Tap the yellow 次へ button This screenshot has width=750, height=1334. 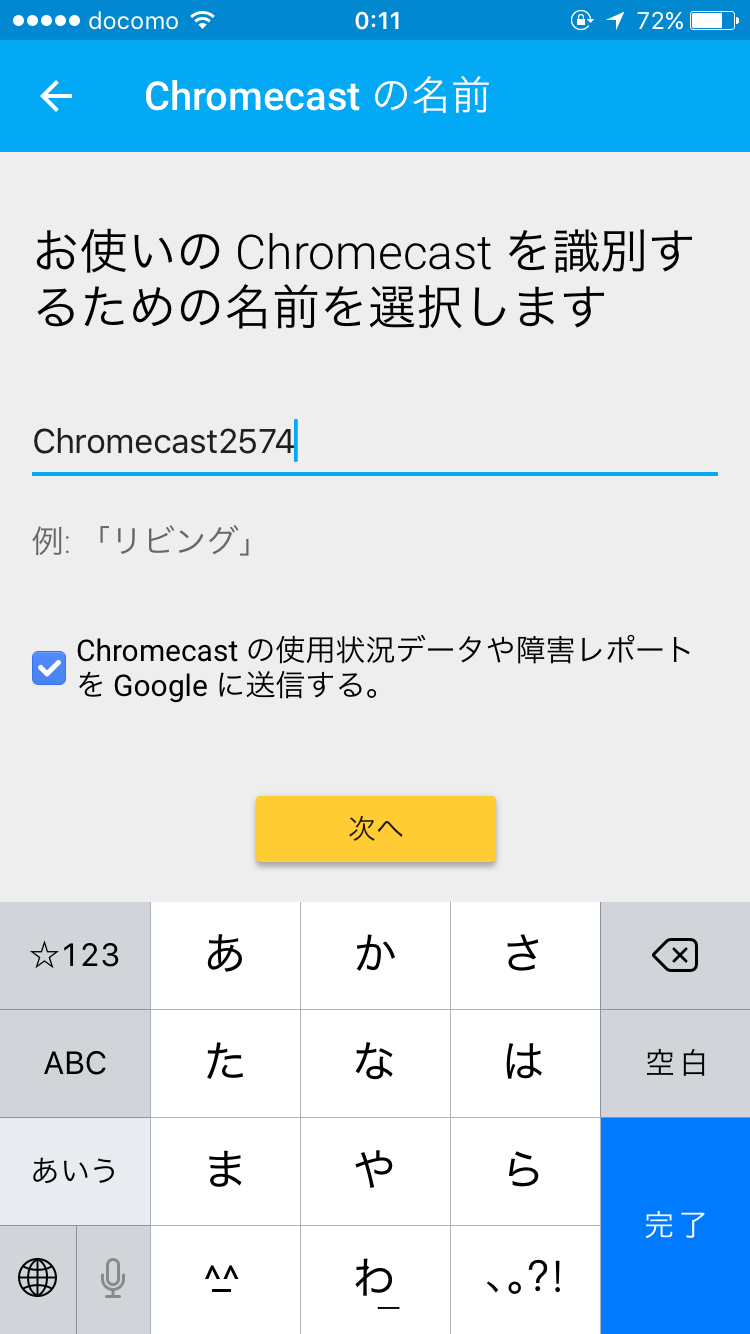coord(375,828)
